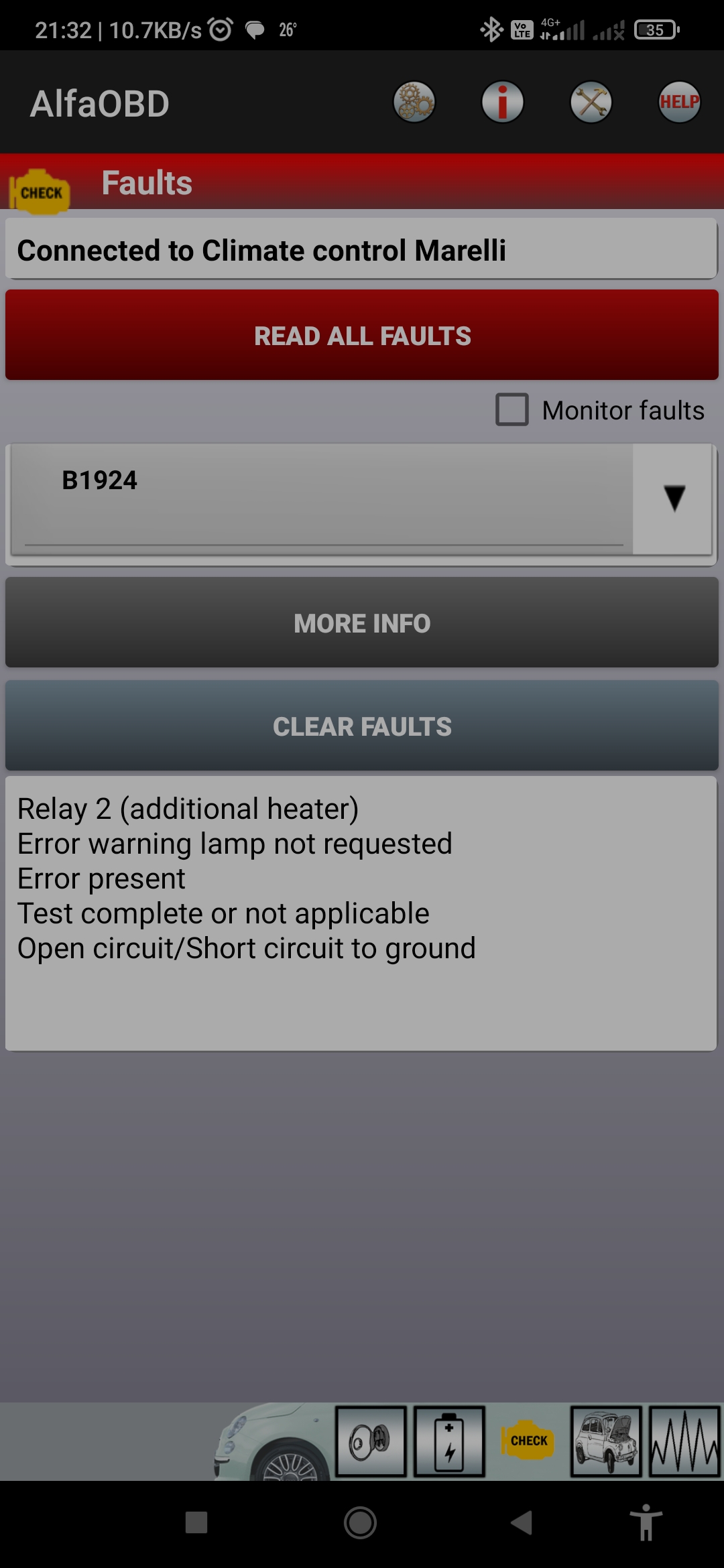Open the gears settings icon

pos(414,103)
